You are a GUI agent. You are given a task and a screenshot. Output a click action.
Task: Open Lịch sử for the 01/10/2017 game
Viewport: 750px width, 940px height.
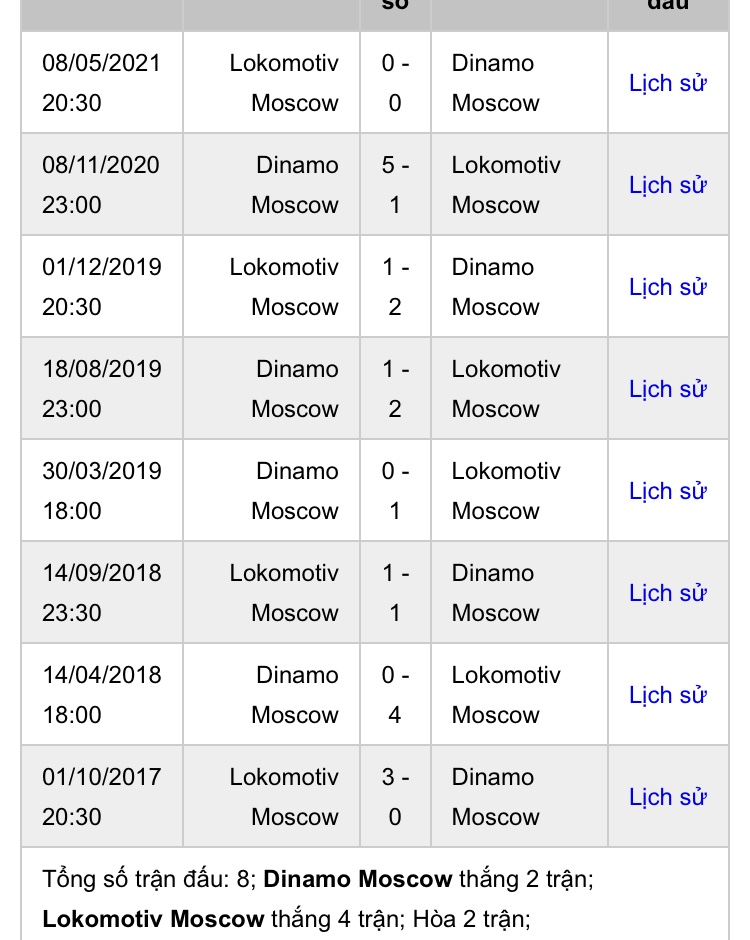[668, 797]
